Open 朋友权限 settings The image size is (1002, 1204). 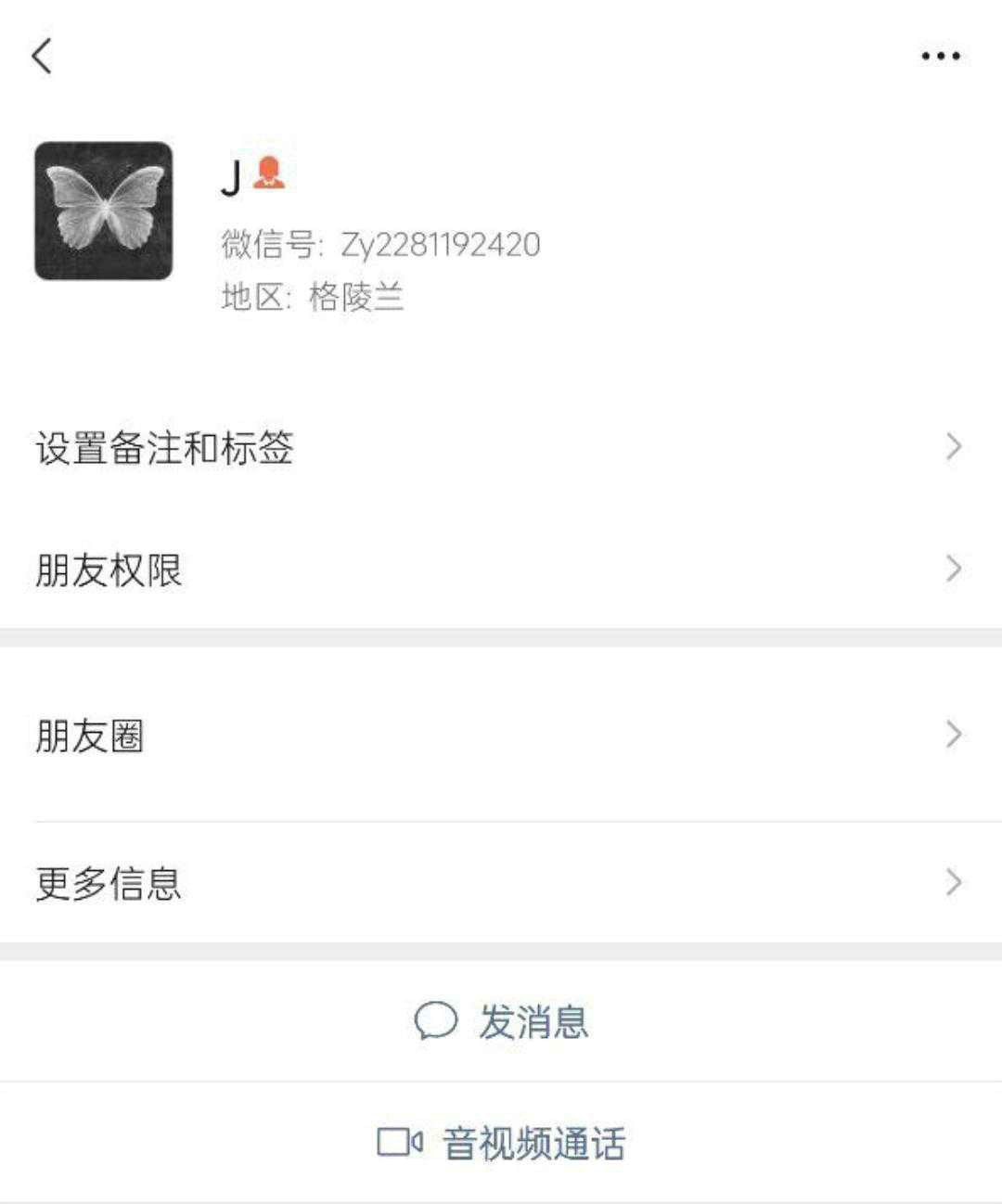[x=501, y=569]
